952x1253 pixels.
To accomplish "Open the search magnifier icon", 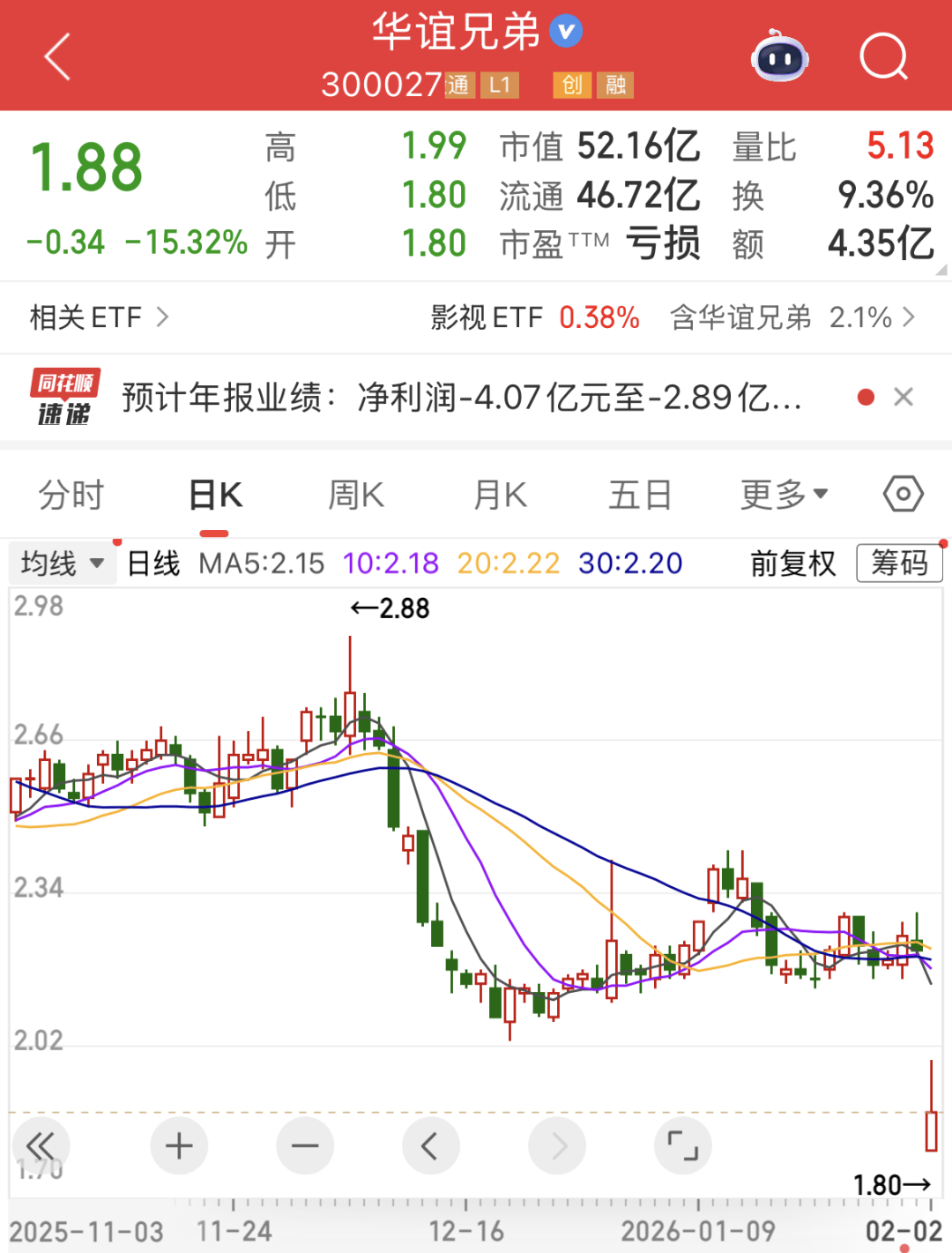I will 883,57.
